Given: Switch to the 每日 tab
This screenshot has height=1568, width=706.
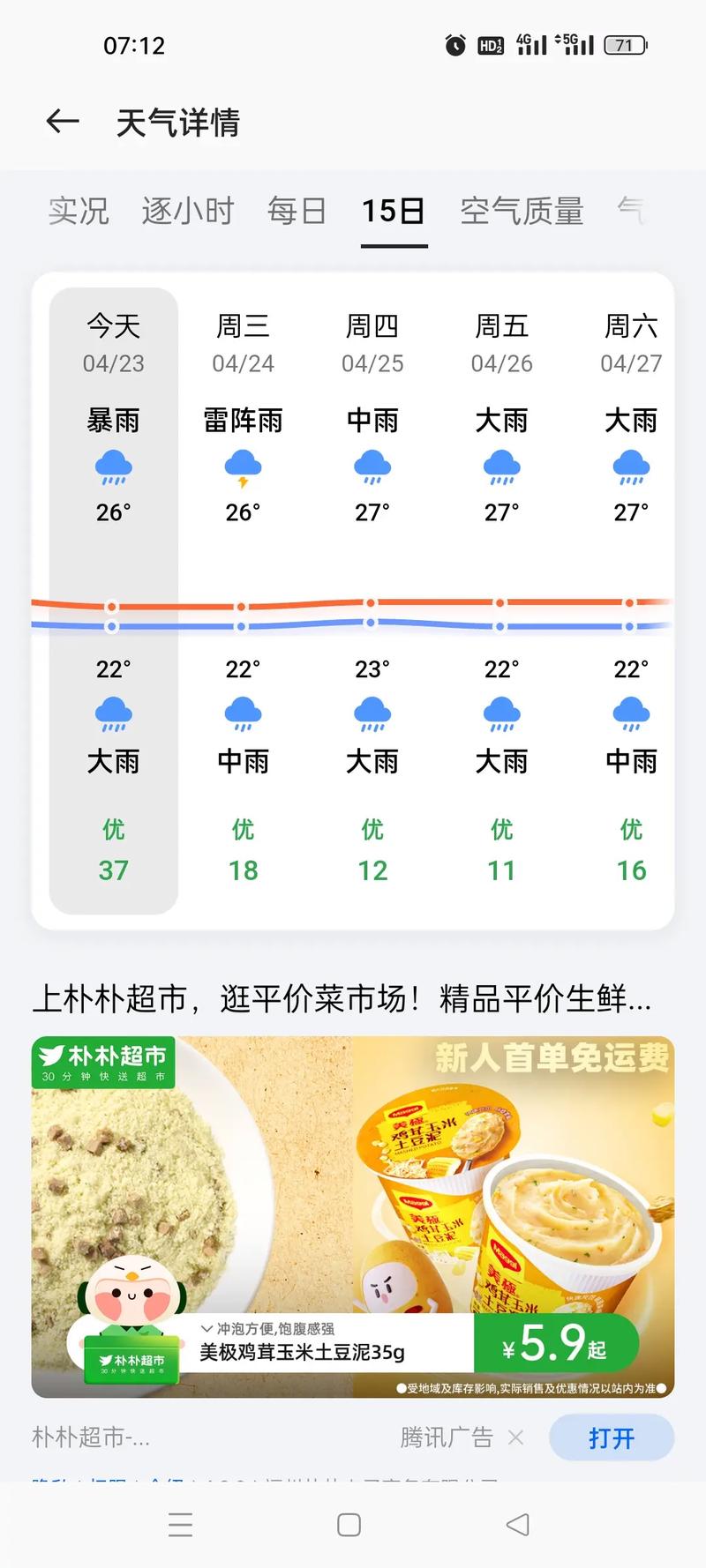Looking at the screenshot, I should tap(297, 212).
